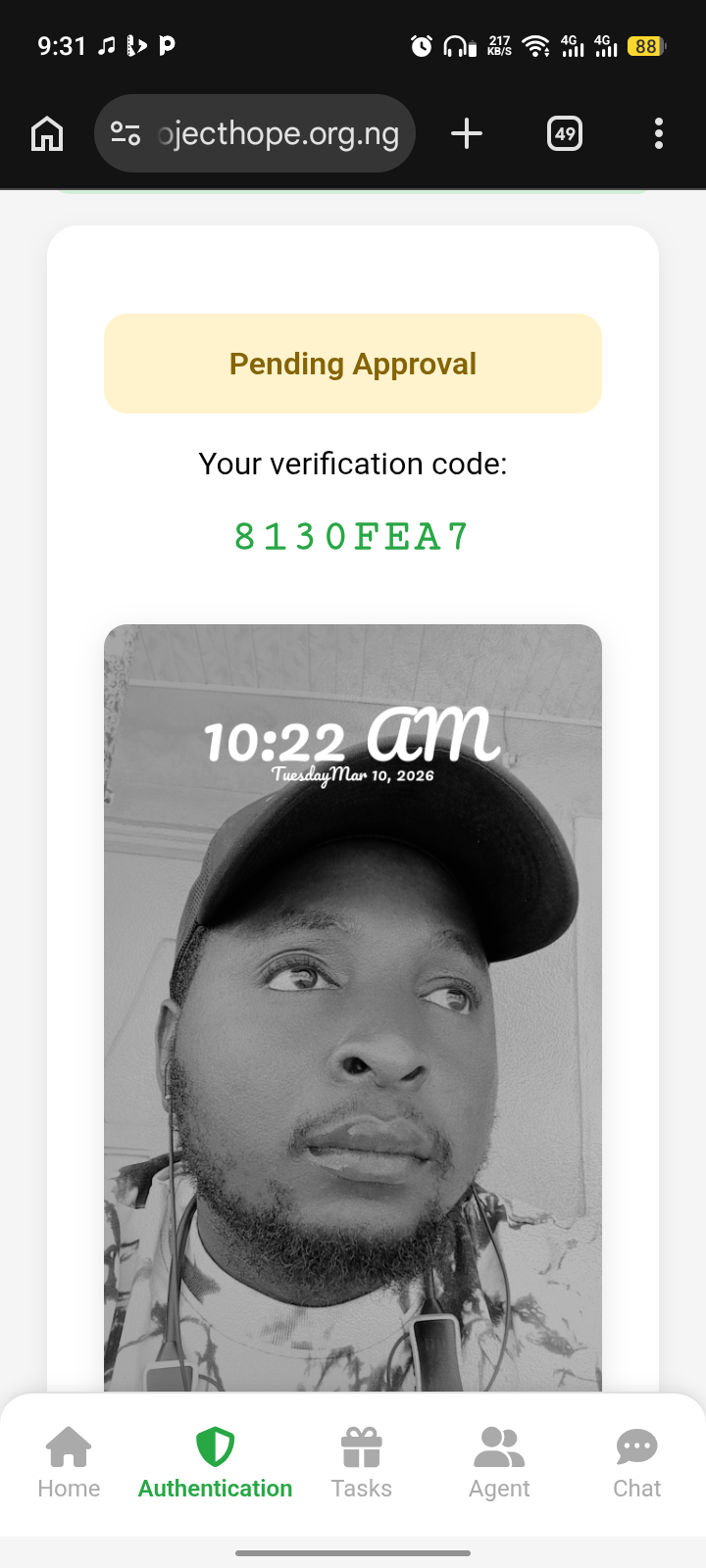
Task: Open the browser overflow menu
Action: (x=658, y=133)
